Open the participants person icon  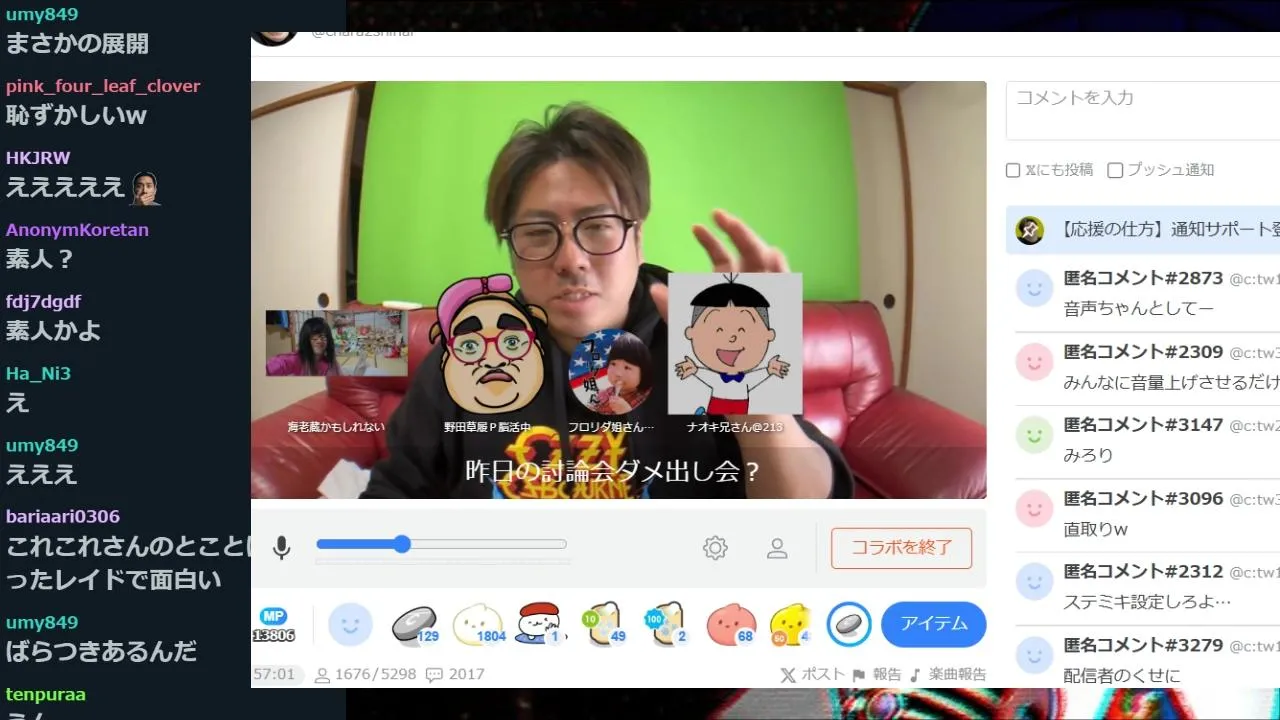pos(777,547)
